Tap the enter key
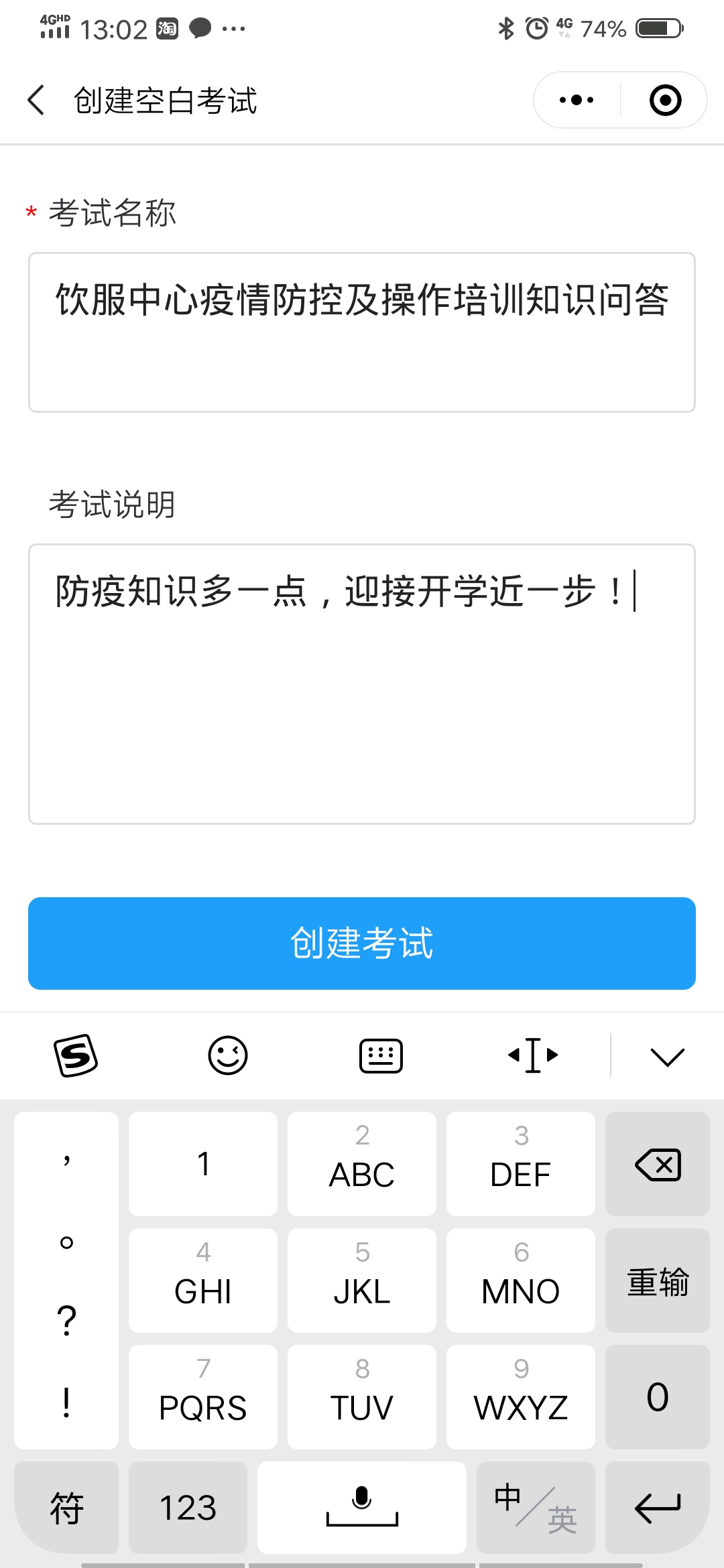 657,1508
